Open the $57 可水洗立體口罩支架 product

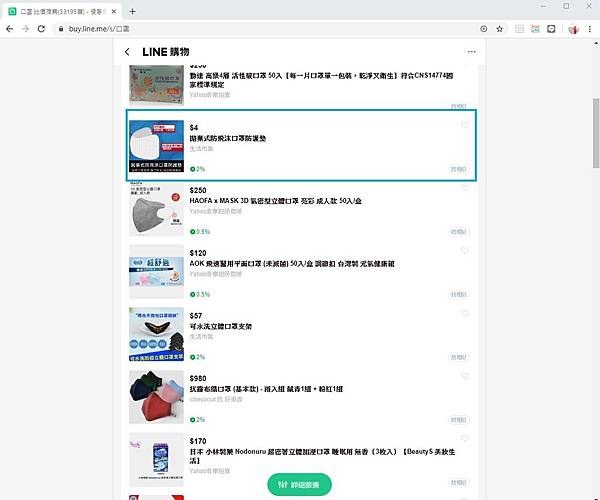pyautogui.click(x=300, y=326)
